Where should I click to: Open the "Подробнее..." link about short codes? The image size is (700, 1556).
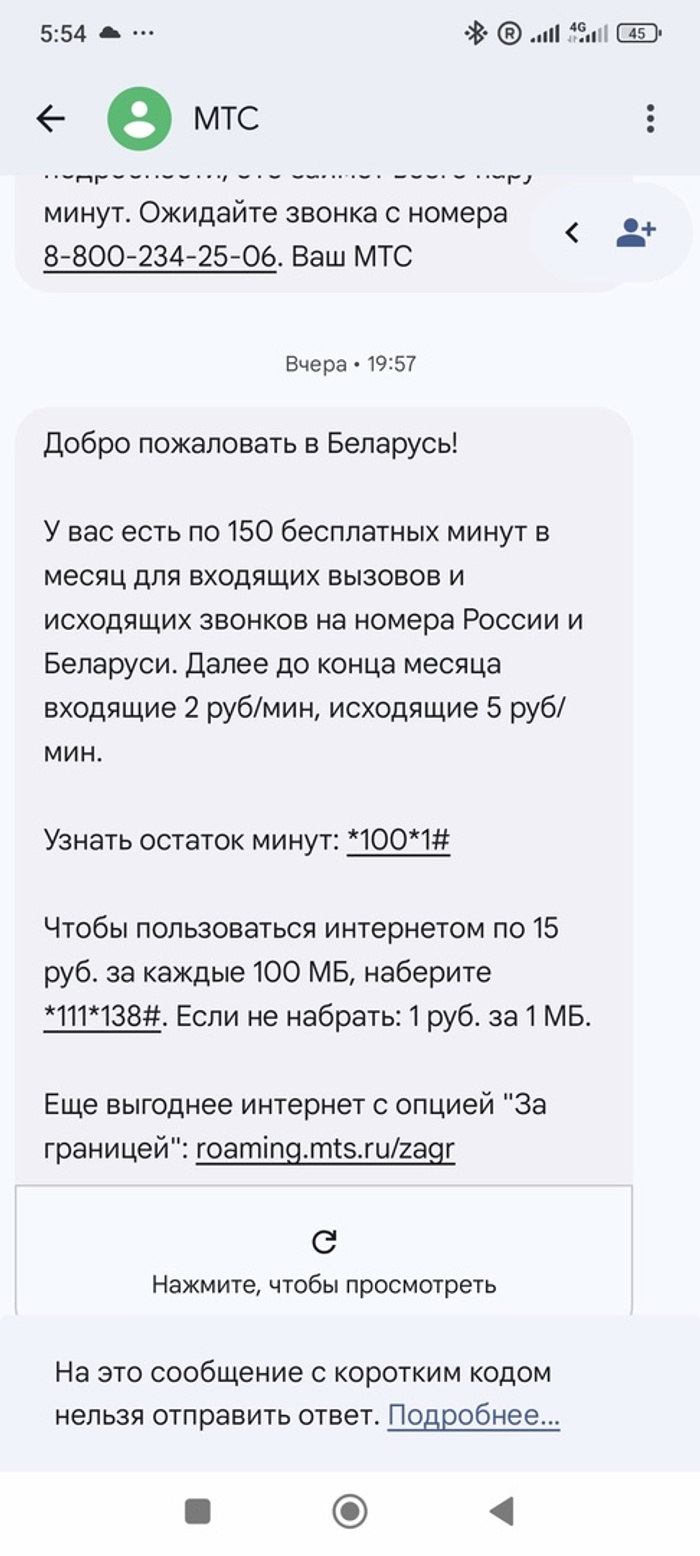[x=473, y=1416]
